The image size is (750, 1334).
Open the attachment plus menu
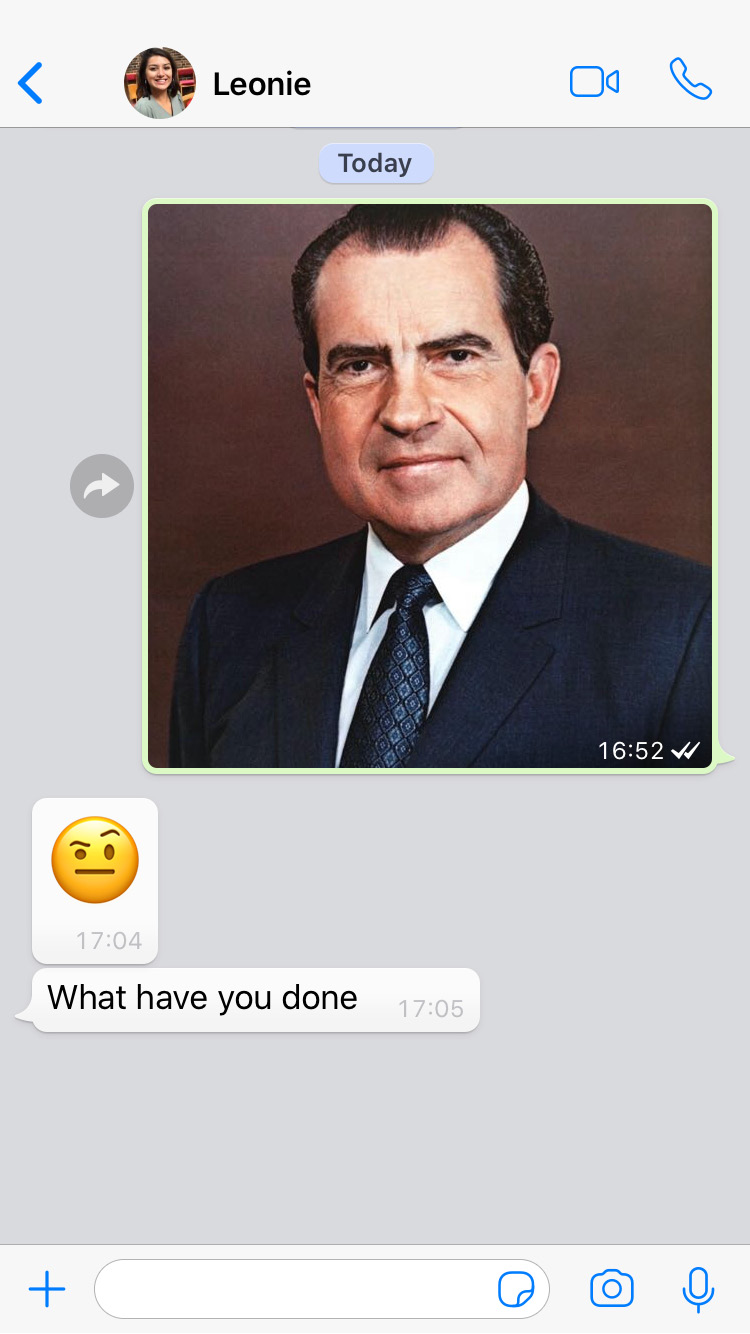click(47, 1289)
